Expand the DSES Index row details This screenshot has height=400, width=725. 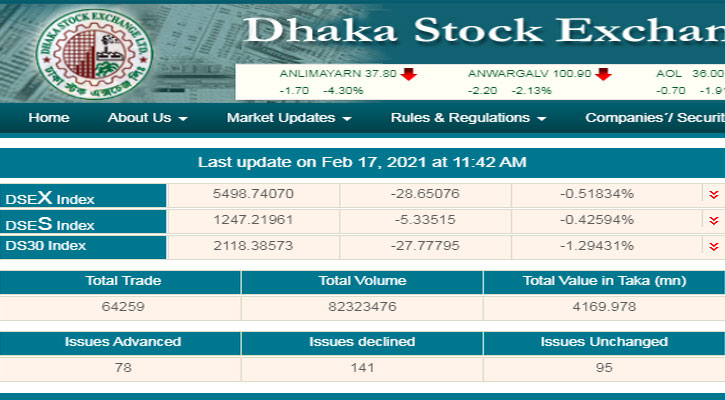(x=713, y=221)
